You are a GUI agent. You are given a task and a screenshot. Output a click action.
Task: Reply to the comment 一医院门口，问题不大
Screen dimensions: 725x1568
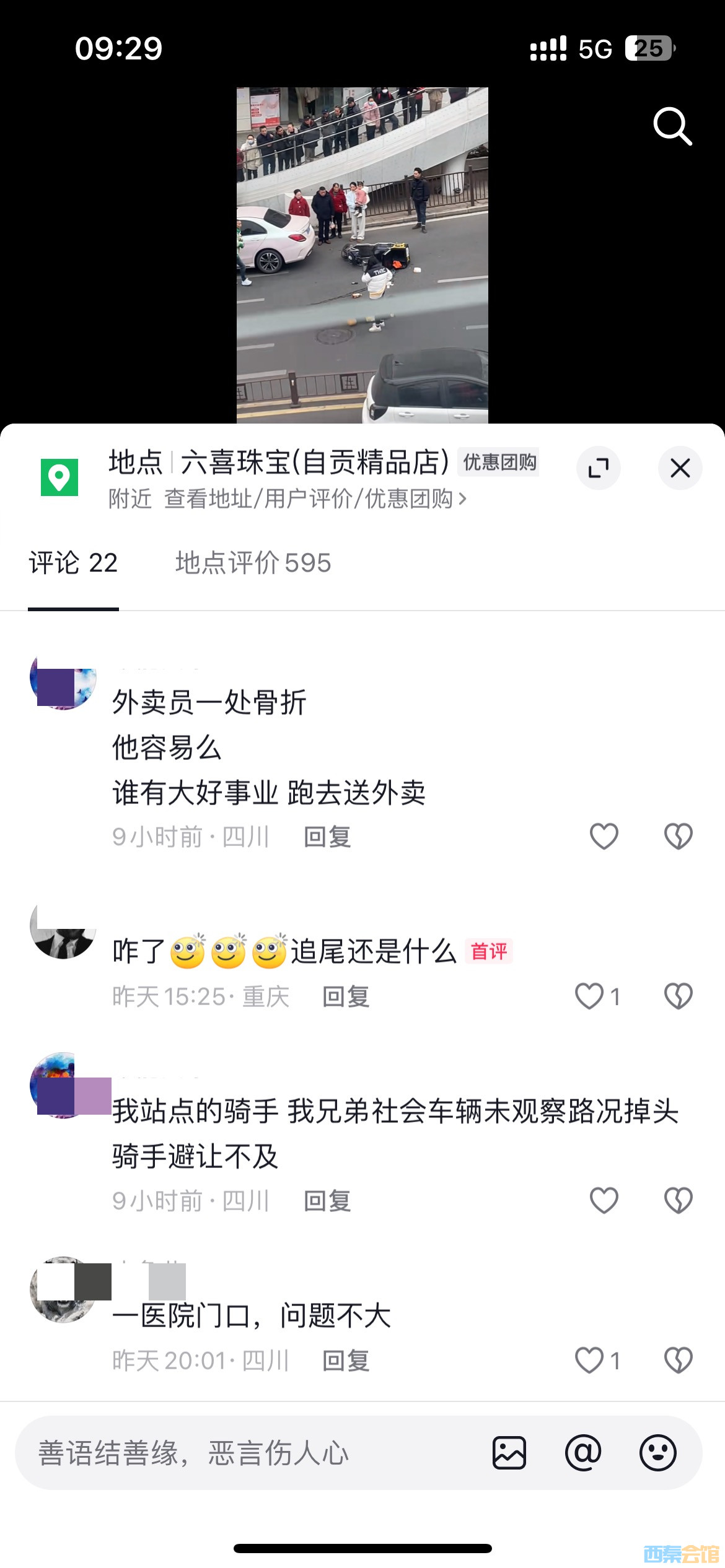pos(346,1361)
